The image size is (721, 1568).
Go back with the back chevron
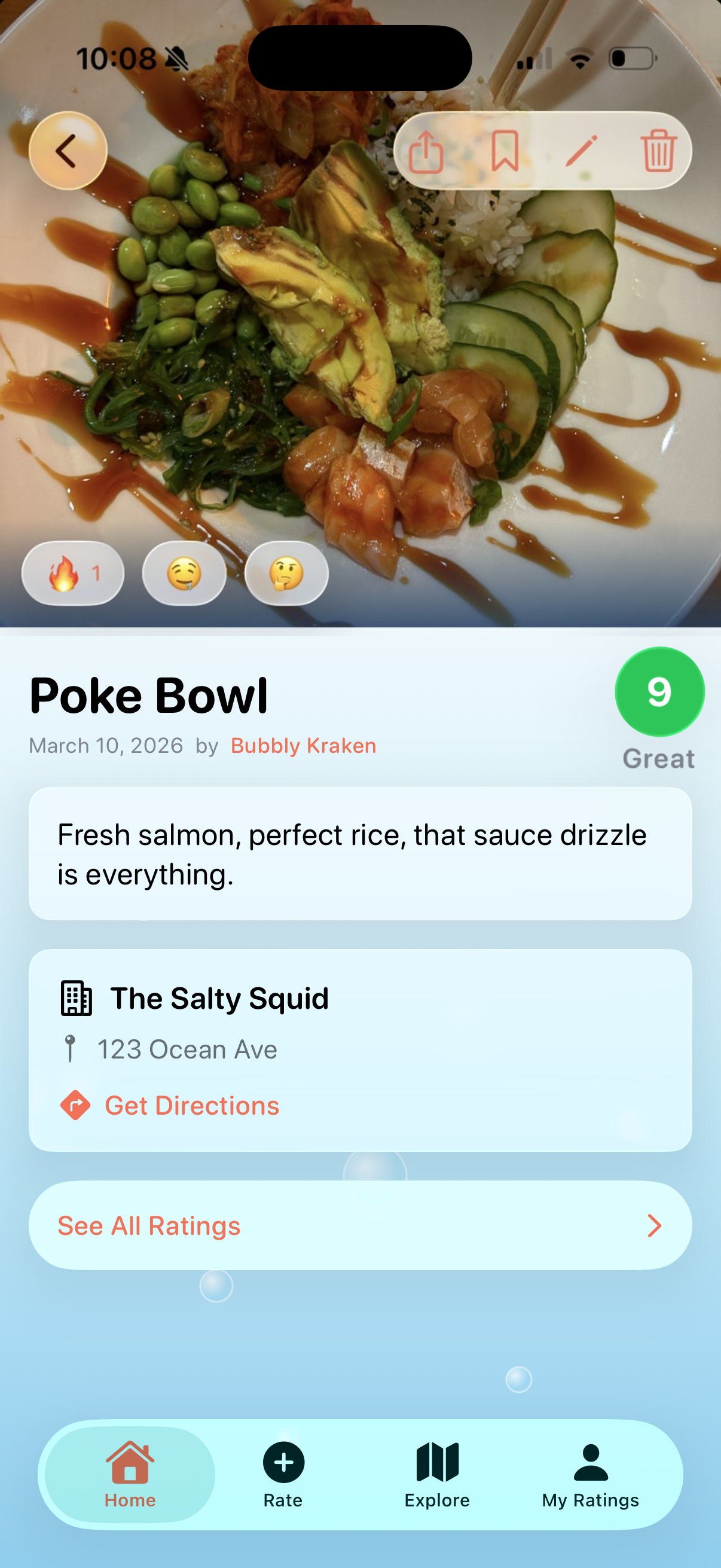point(68,150)
